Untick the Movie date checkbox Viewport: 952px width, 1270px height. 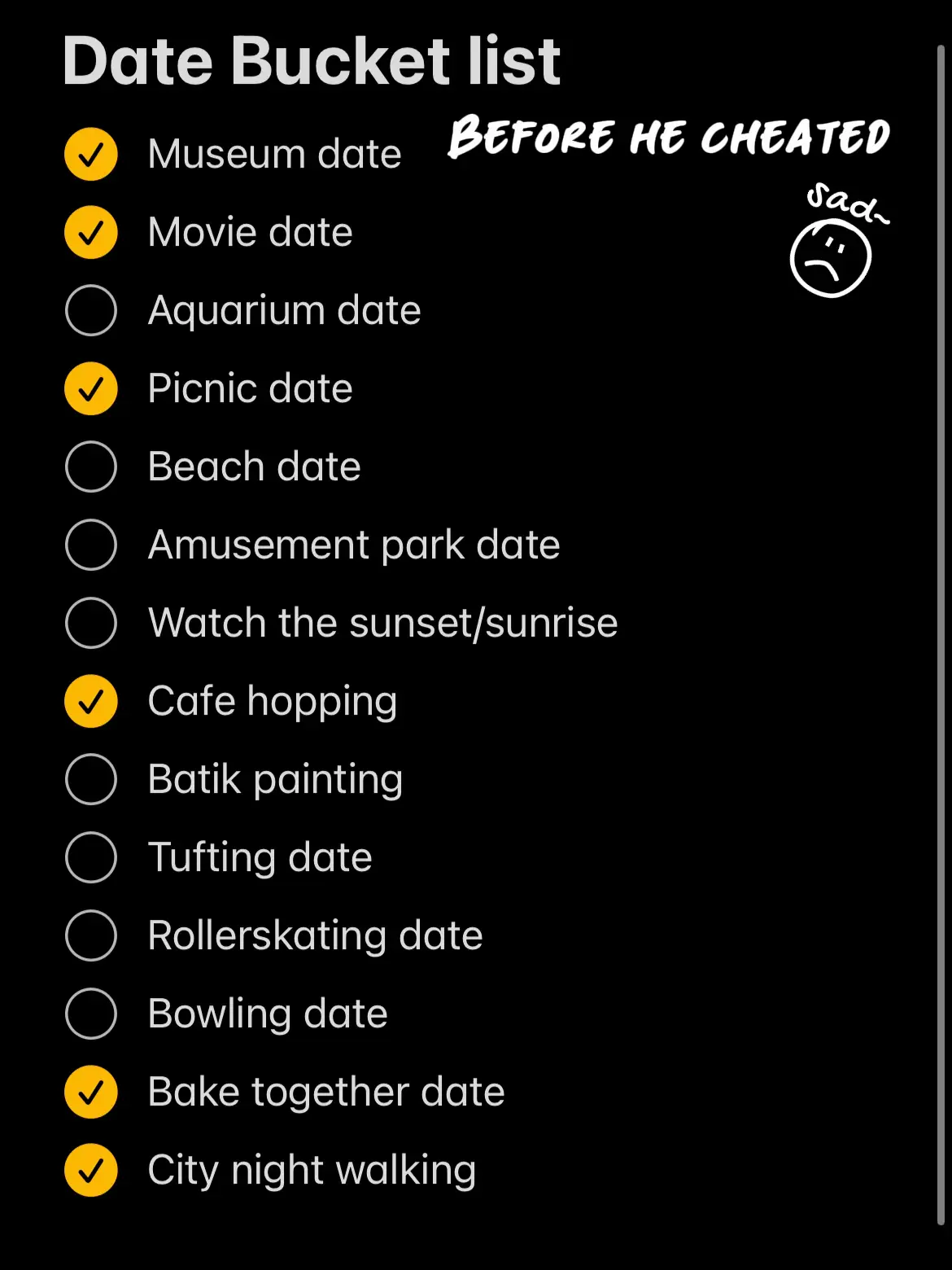coord(91,232)
